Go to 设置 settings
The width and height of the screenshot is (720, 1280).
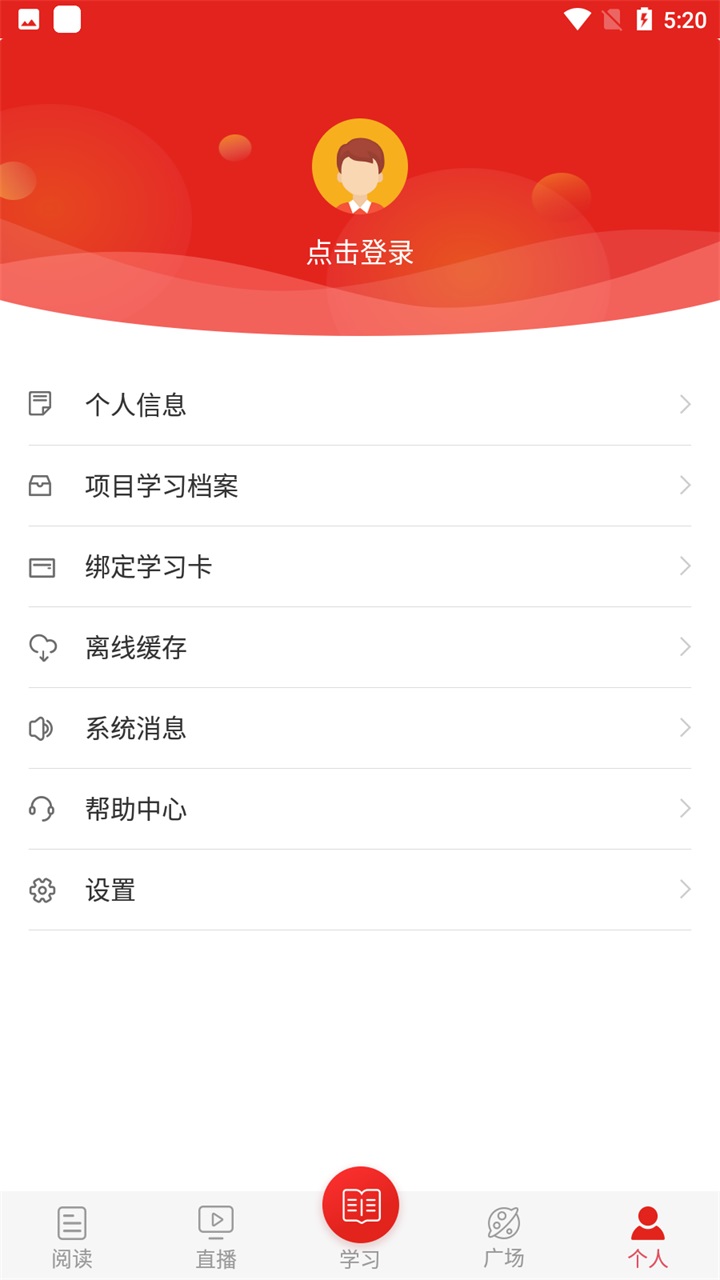pos(360,890)
